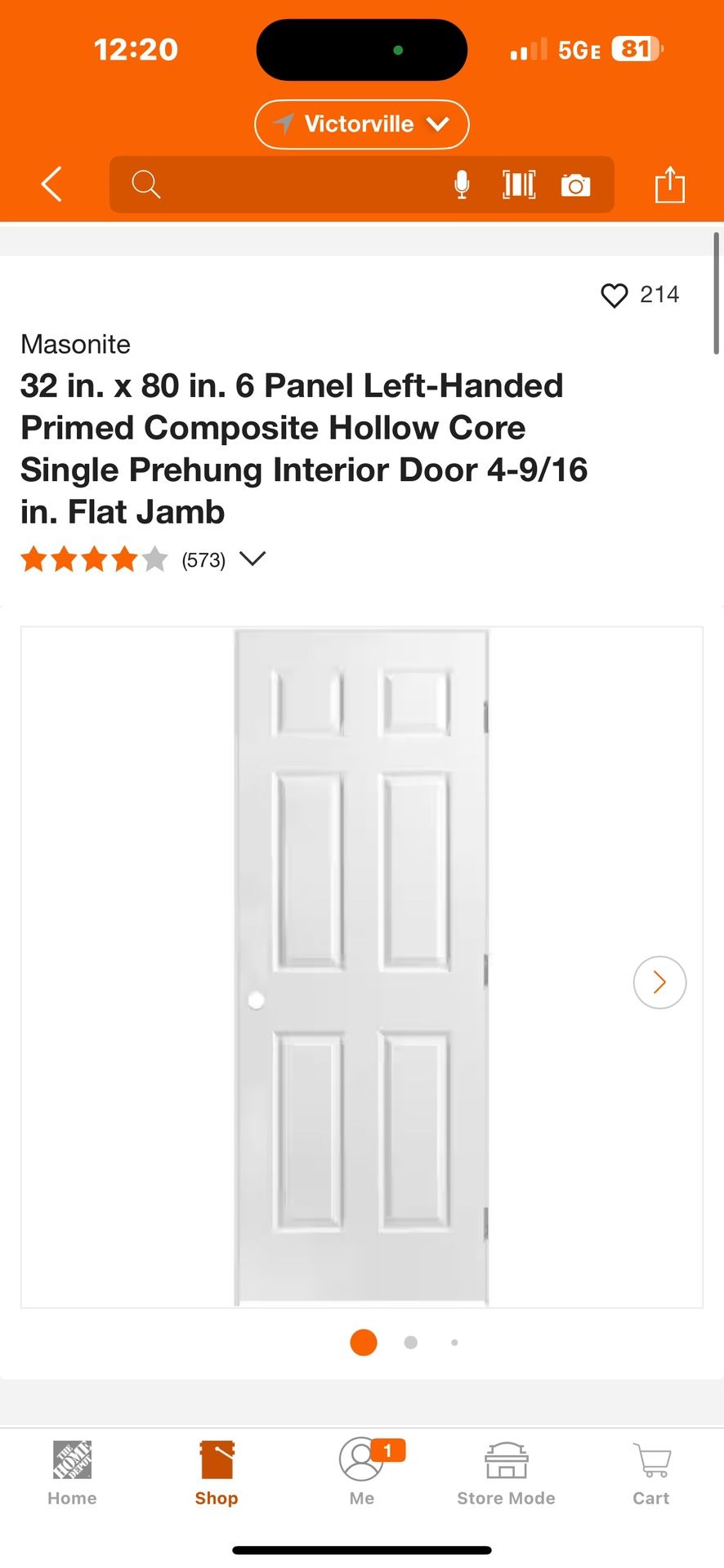724x1568 pixels.
Task: Show the next product image arrow
Action: 659,982
